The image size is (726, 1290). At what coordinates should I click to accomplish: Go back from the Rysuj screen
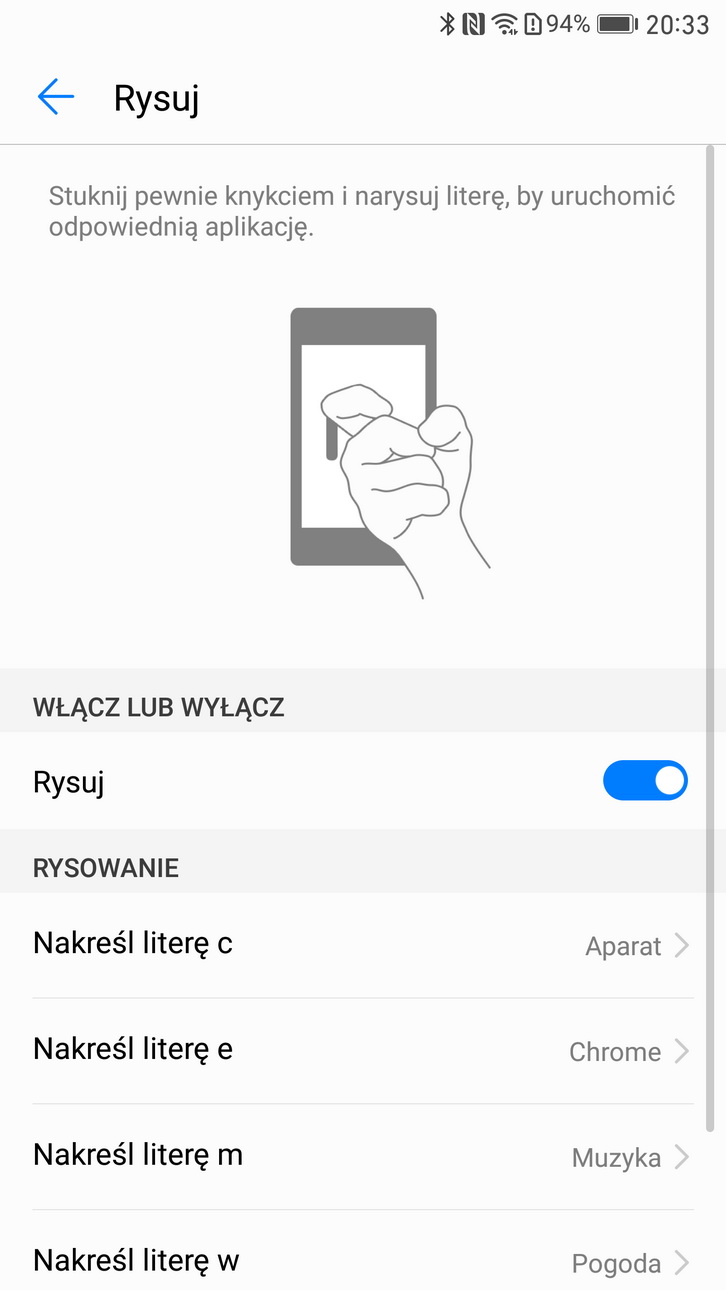pos(56,97)
